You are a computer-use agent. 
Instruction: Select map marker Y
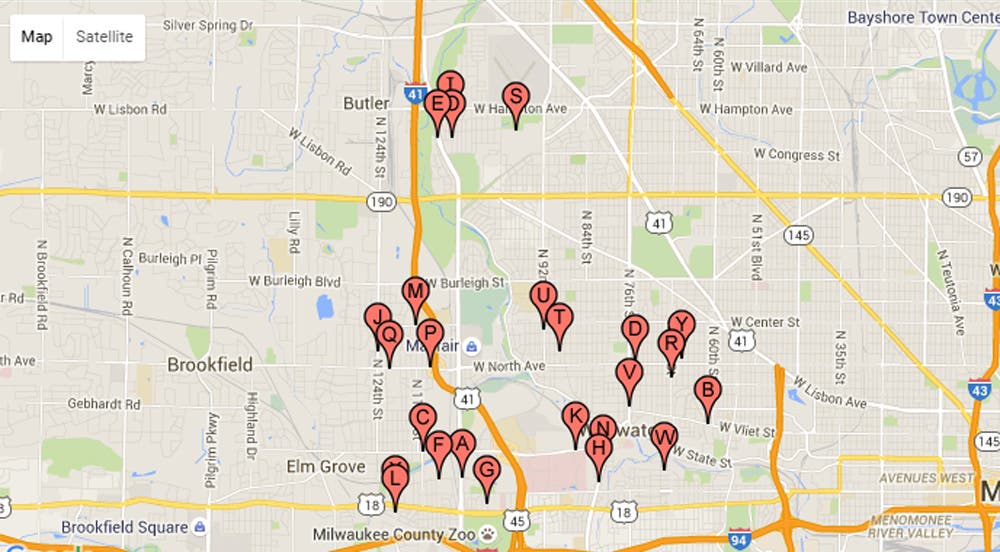682,324
